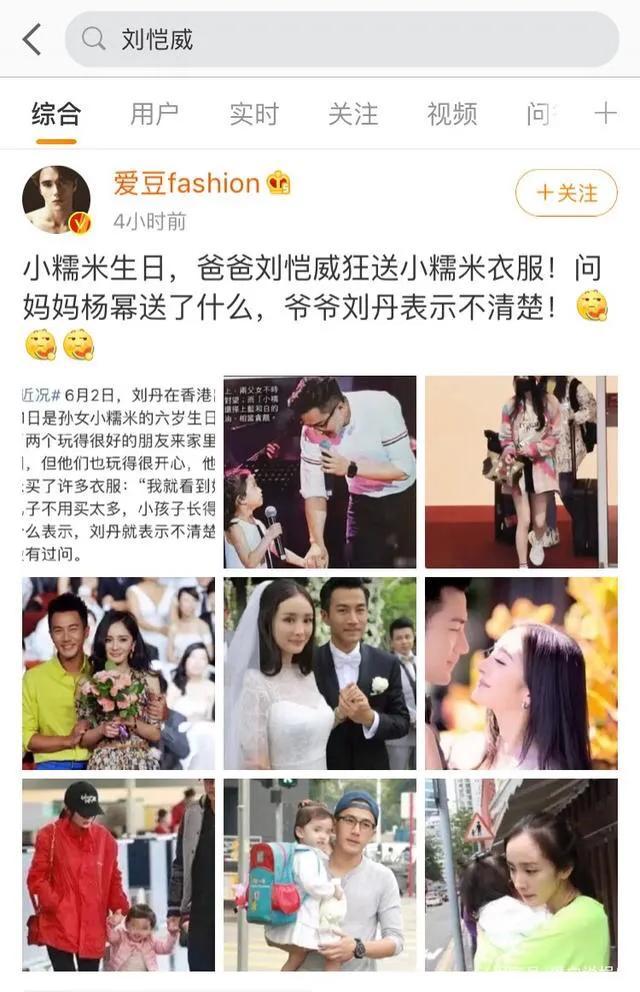Switch to the 关注 tab
The height and width of the screenshot is (992, 640).
pos(353,114)
